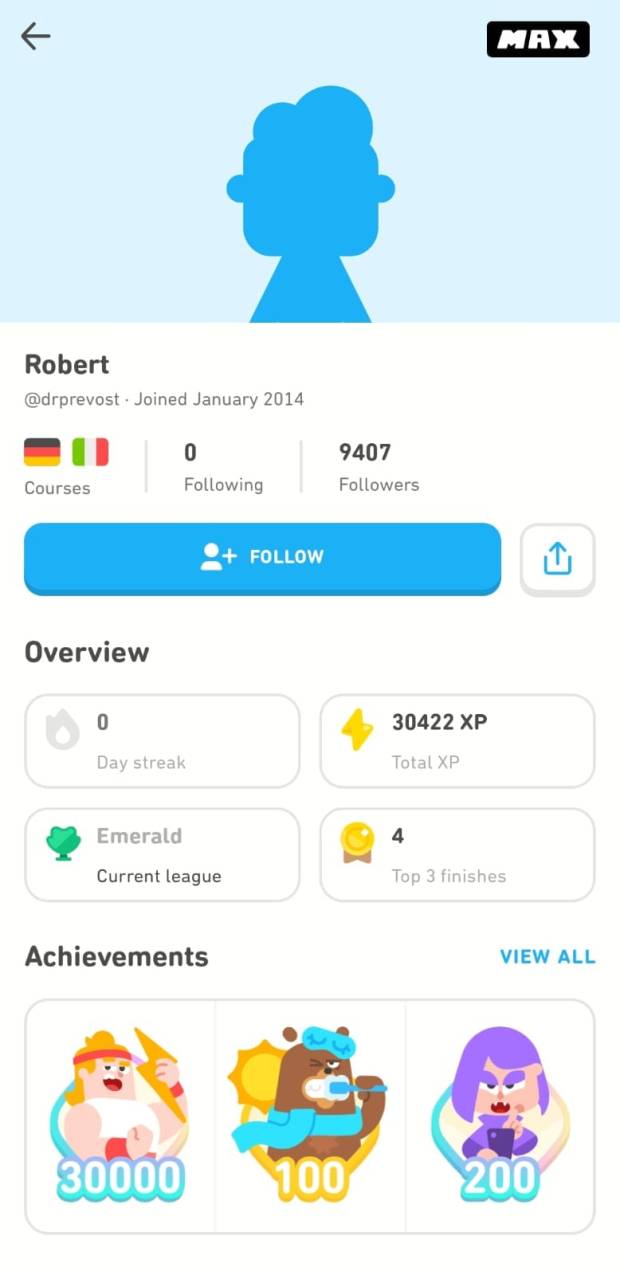The height and width of the screenshot is (1275, 620).
Task: Open Robert's courses list
Action: [x=66, y=466]
